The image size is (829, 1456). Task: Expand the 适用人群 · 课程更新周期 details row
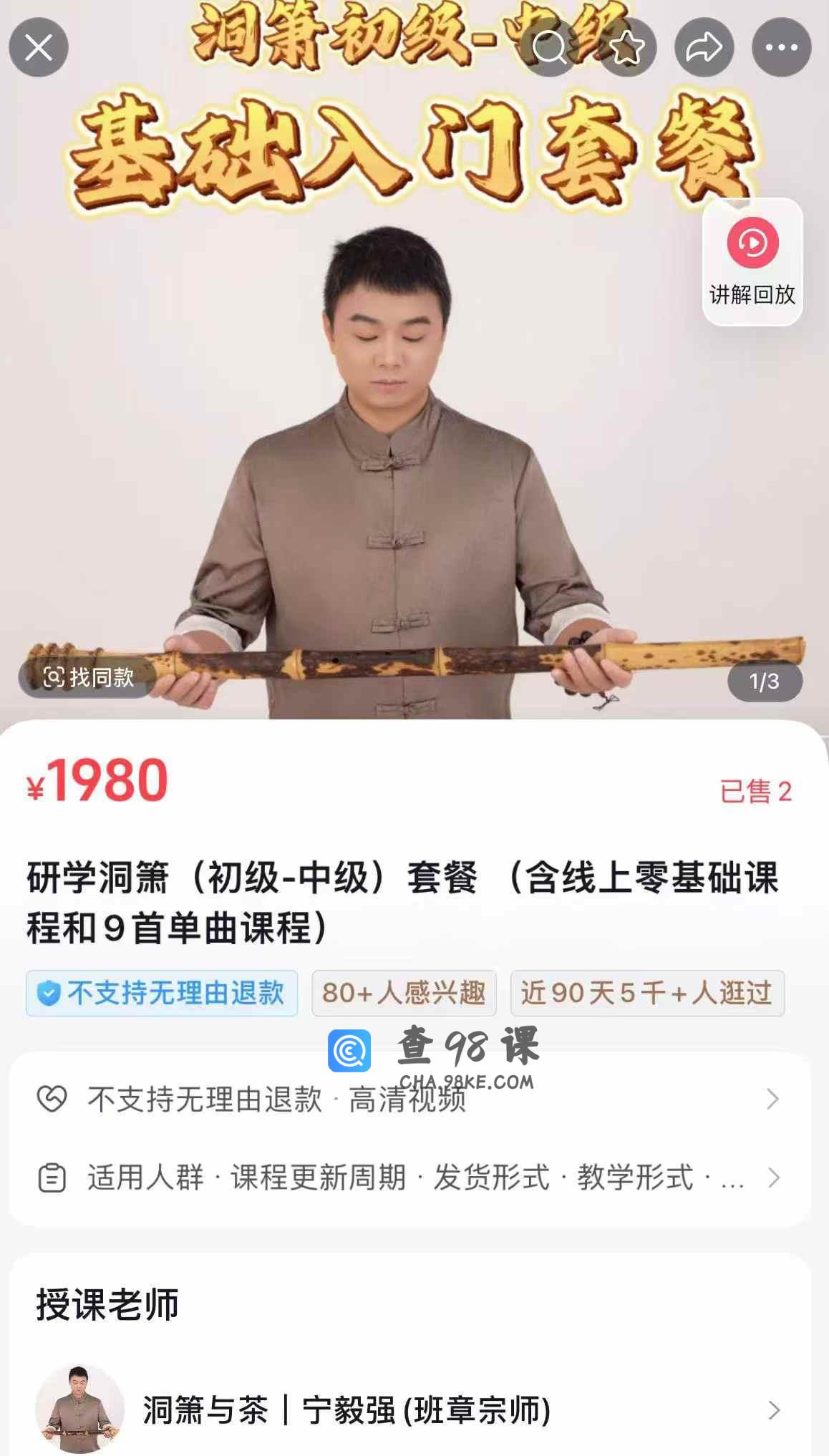point(409,1178)
